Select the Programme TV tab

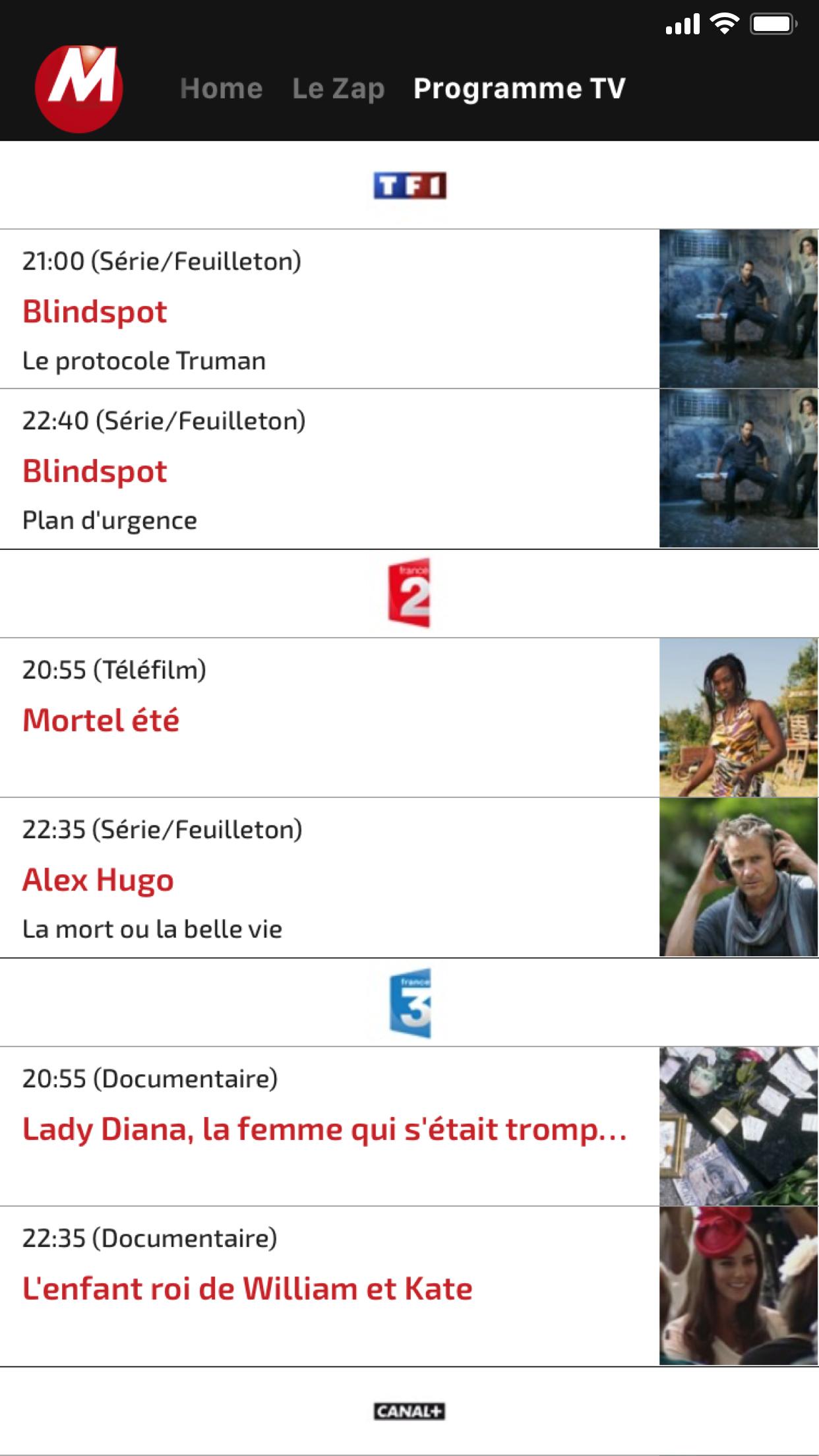point(519,88)
